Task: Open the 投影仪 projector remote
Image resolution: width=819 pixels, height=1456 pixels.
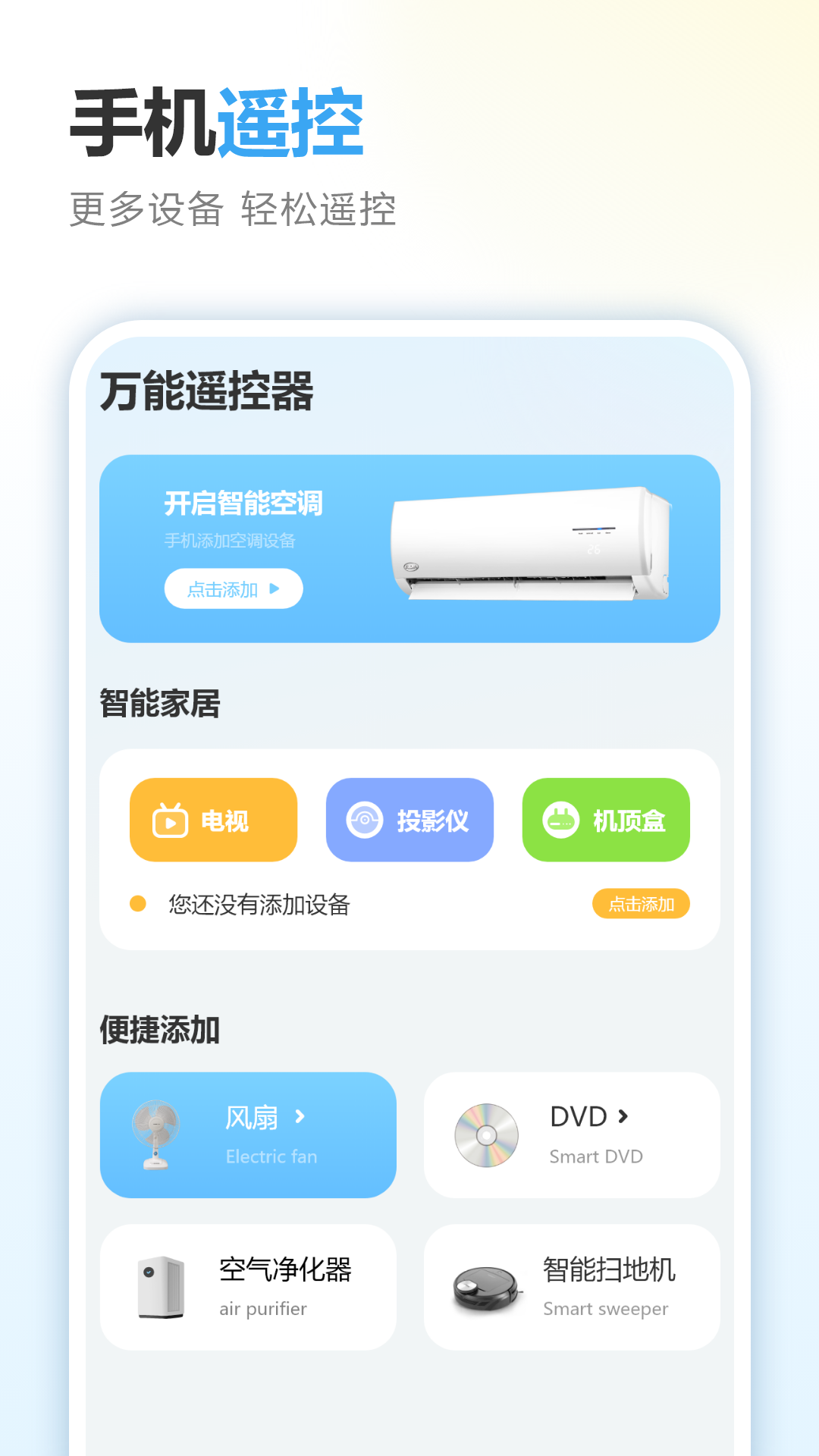Action: [367, 819]
